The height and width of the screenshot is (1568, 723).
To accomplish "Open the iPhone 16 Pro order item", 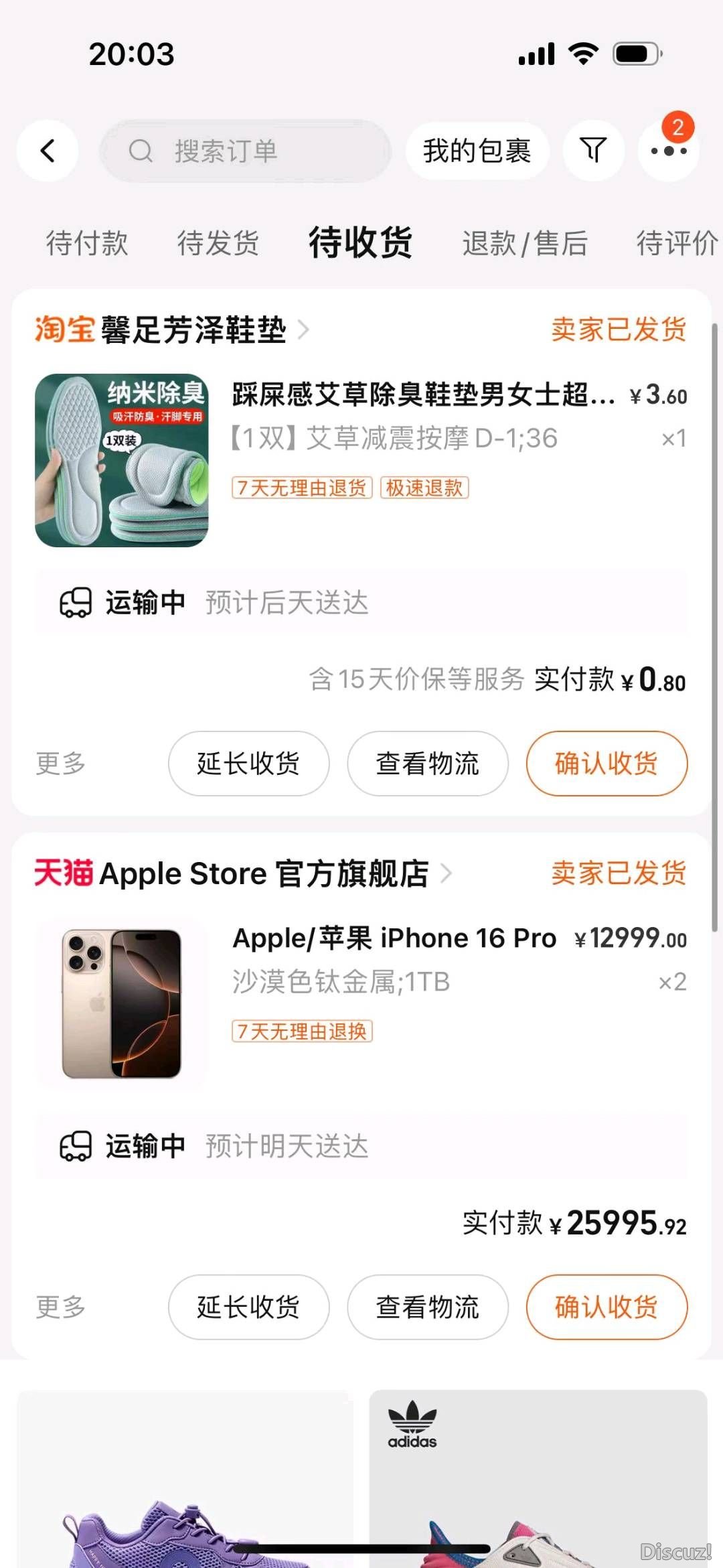I will point(395,939).
